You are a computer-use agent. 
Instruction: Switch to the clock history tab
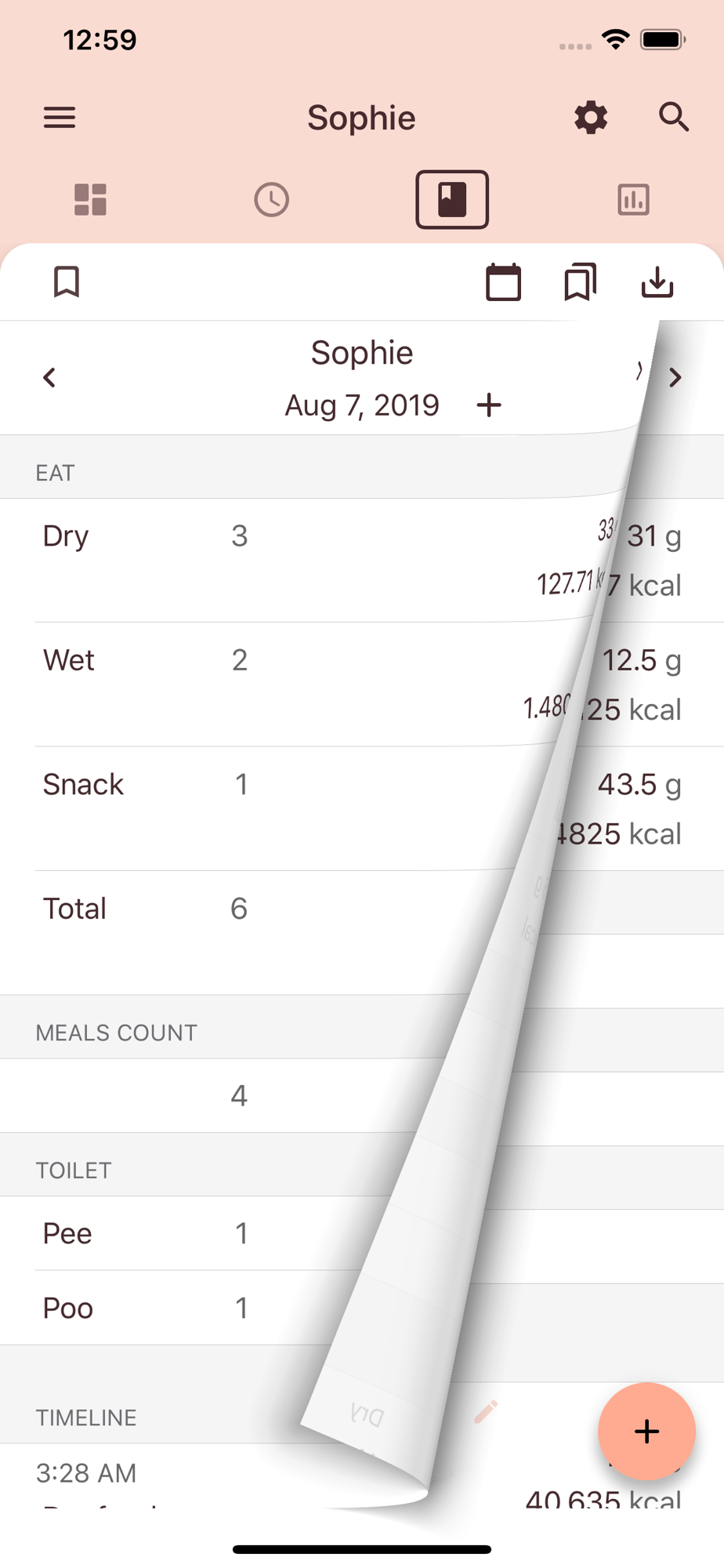(x=271, y=199)
